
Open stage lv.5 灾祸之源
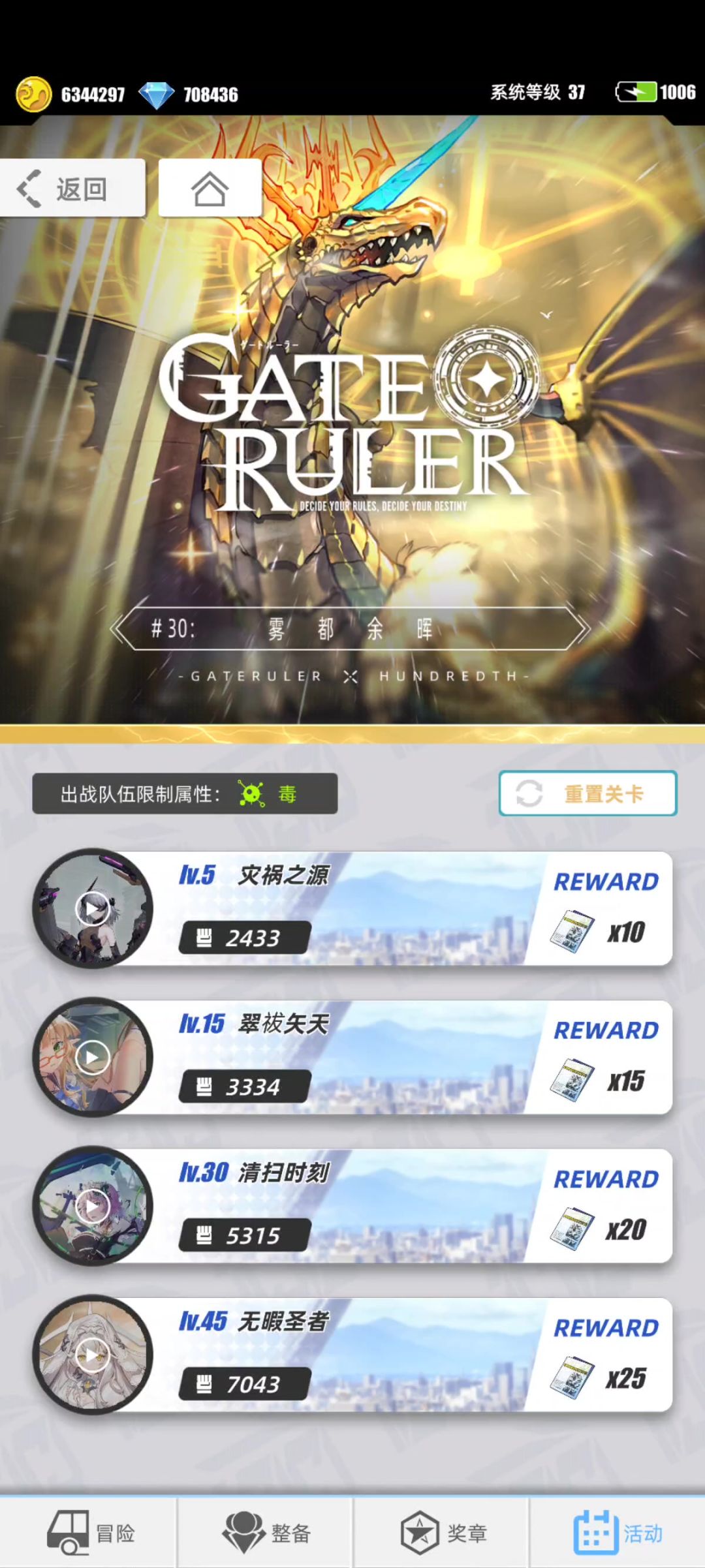[352, 908]
